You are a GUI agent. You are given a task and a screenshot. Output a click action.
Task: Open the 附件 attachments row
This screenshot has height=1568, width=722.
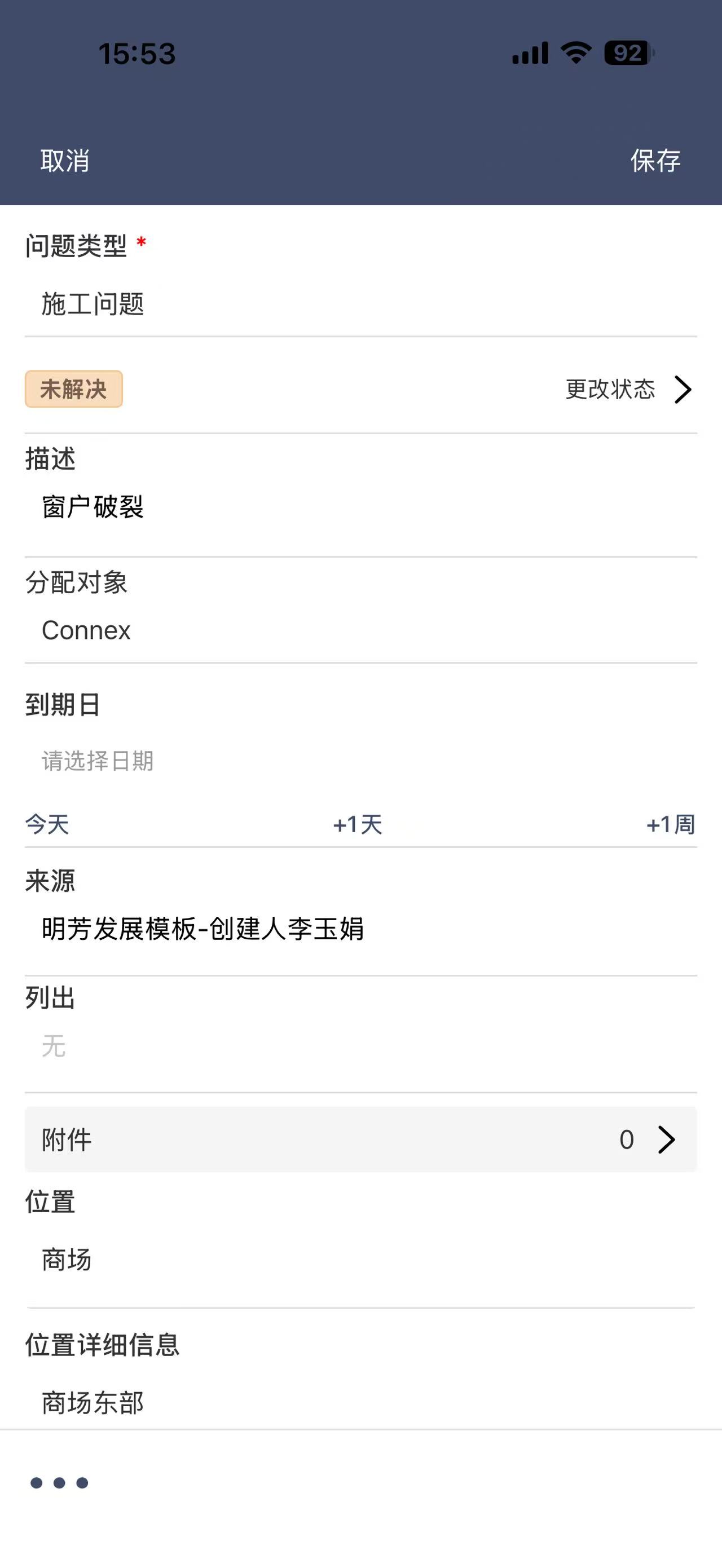(x=360, y=1139)
